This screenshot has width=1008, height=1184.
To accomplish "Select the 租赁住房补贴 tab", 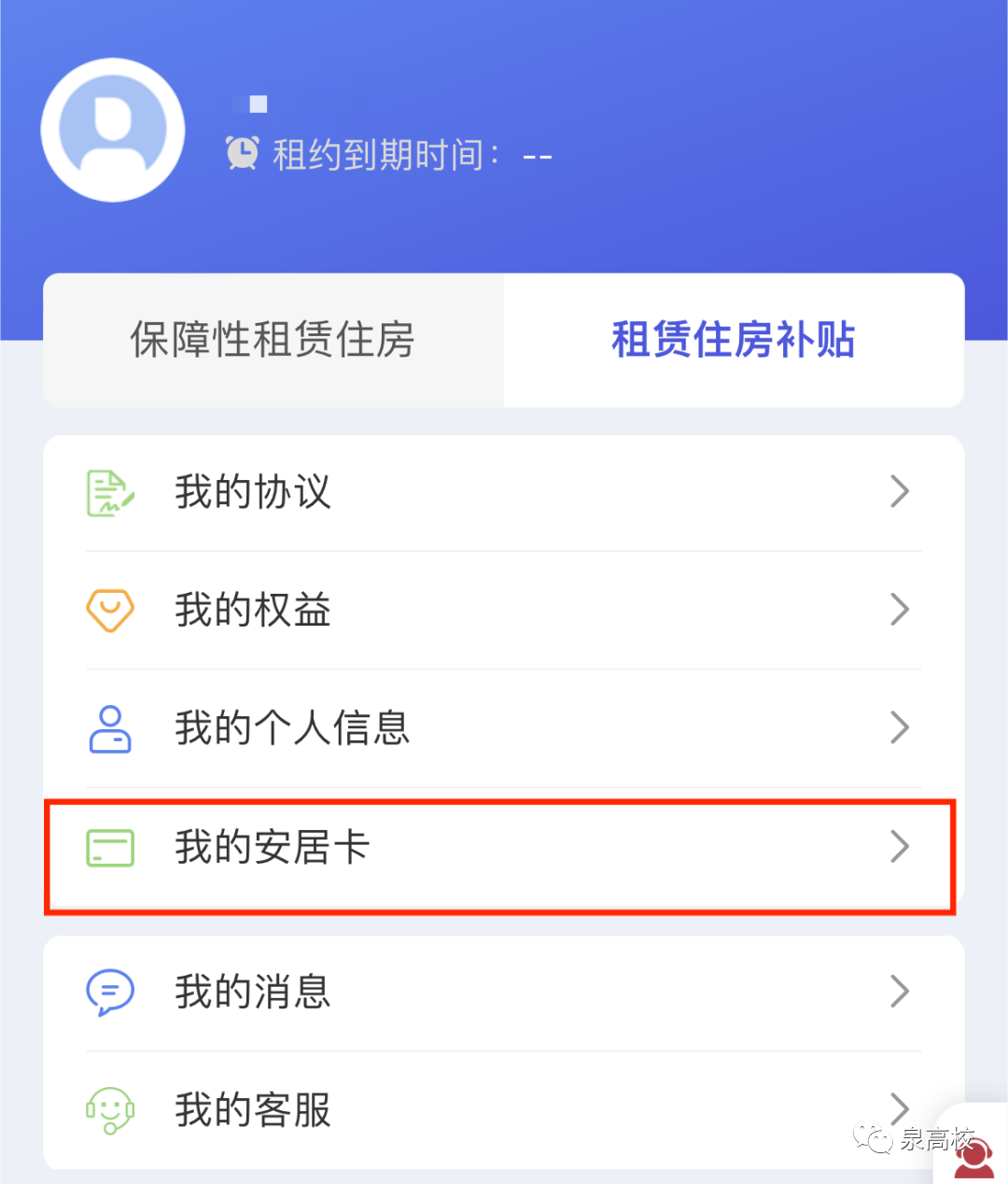I will click(733, 340).
